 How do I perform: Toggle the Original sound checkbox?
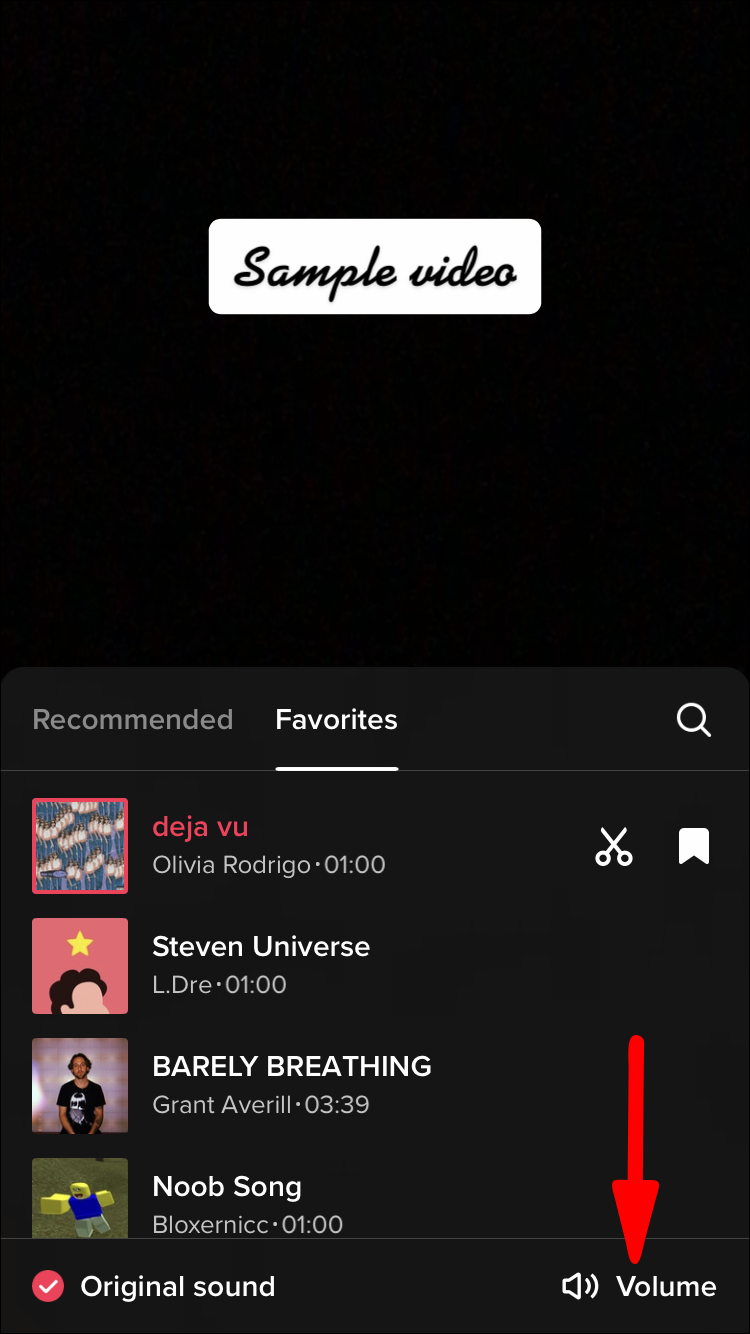click(48, 1286)
